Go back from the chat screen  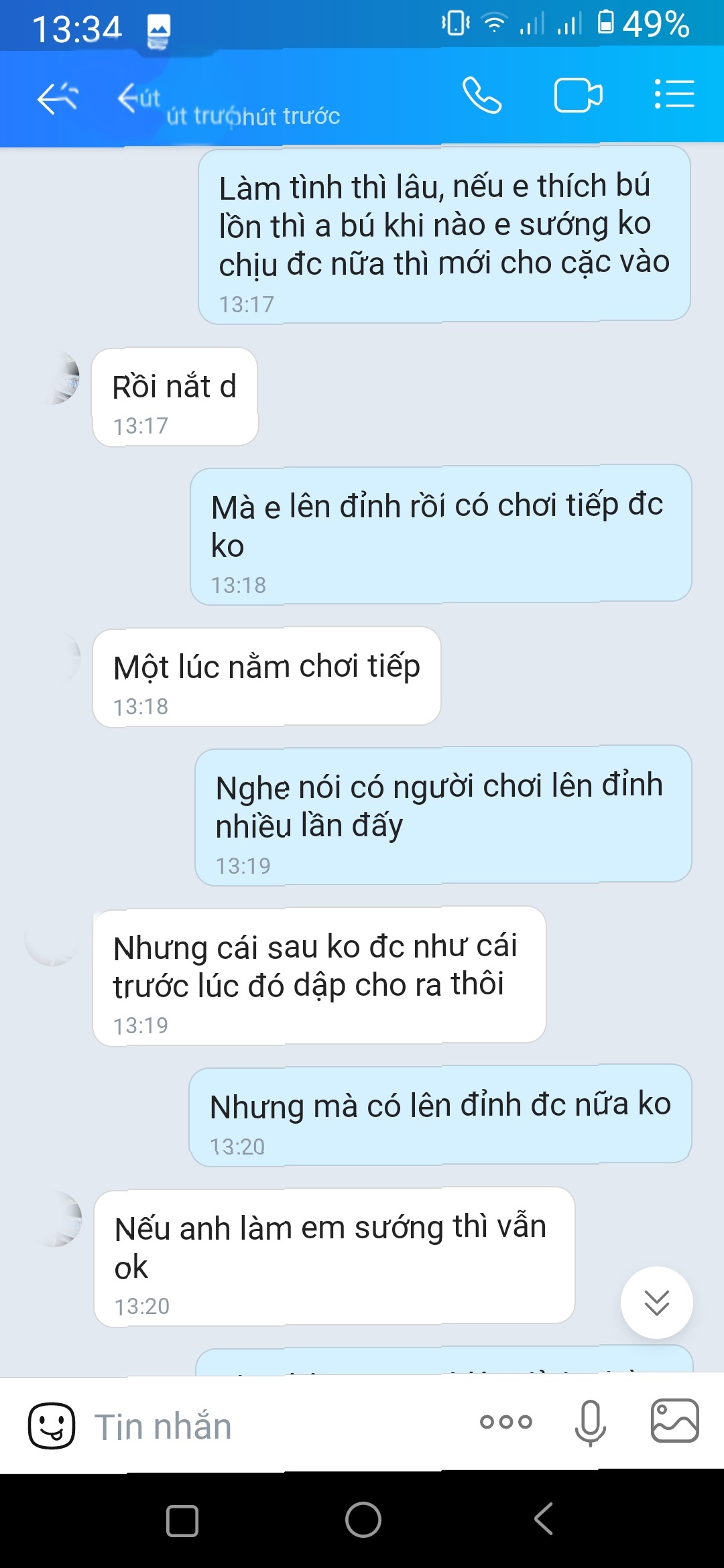coord(56,98)
